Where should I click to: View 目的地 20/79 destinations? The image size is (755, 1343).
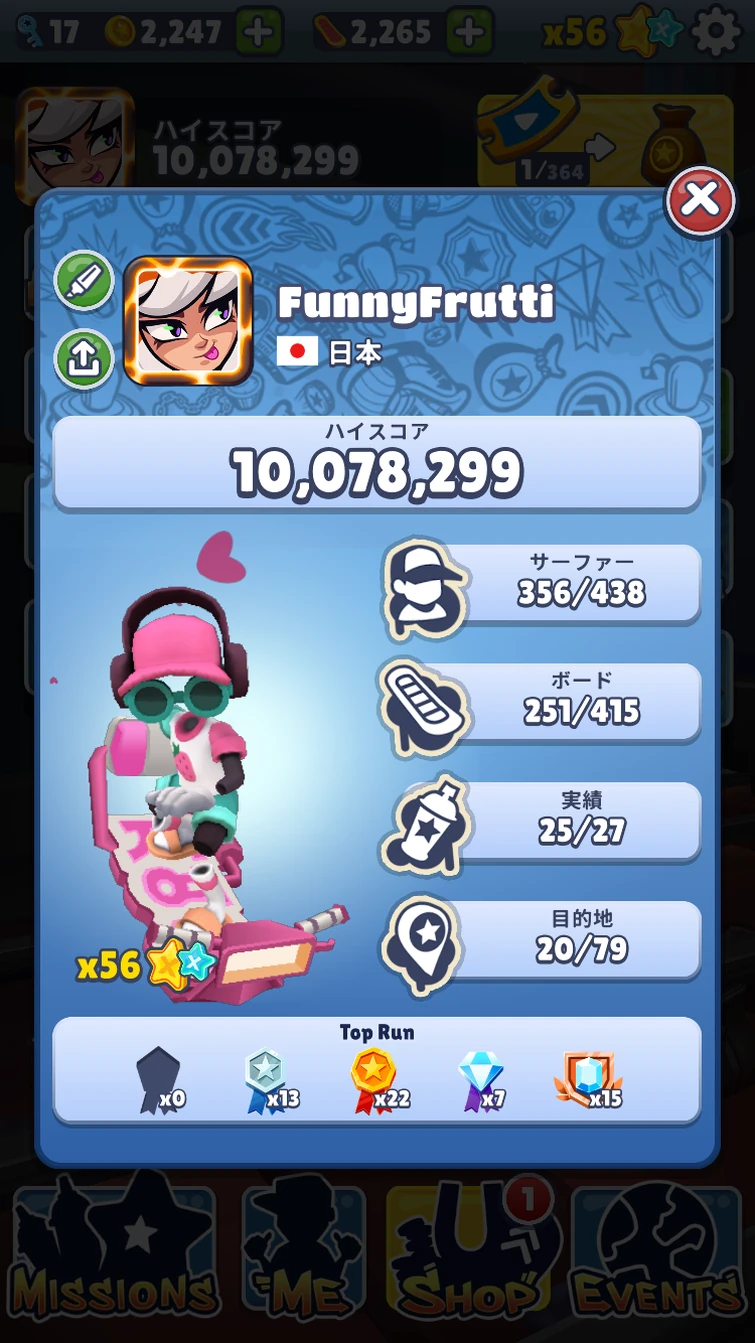pyautogui.click(x=541, y=940)
